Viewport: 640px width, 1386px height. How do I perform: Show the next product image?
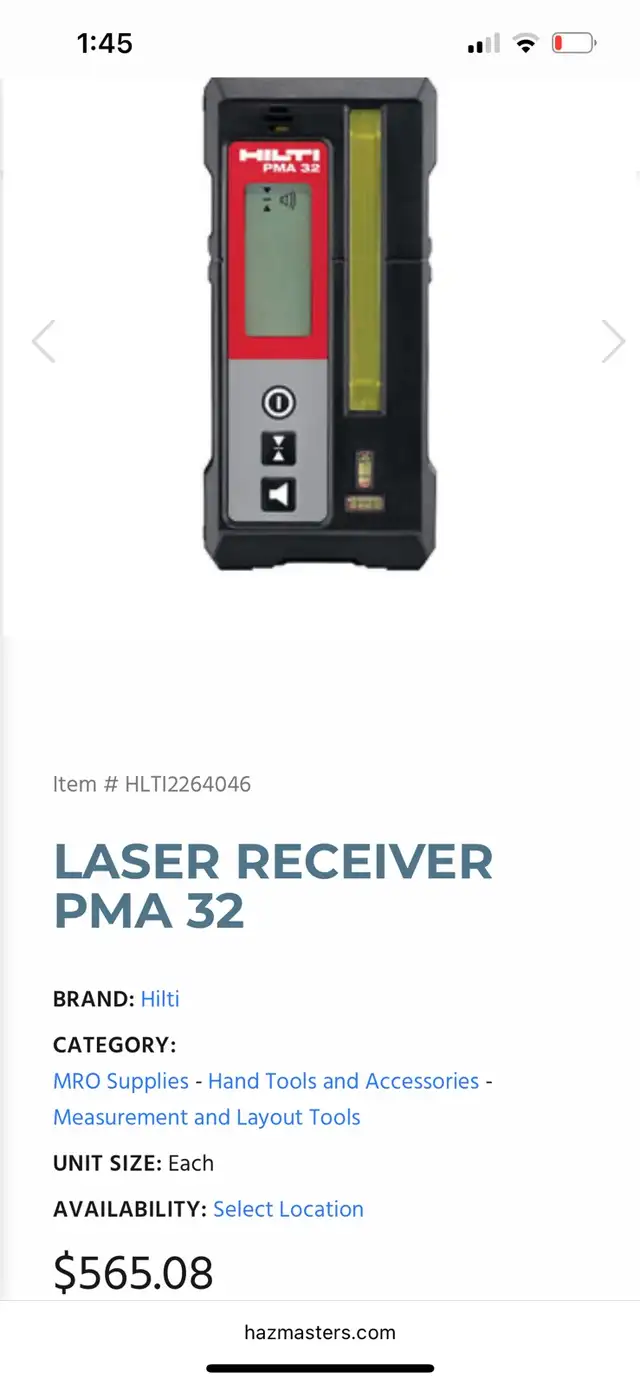pyautogui.click(x=613, y=341)
